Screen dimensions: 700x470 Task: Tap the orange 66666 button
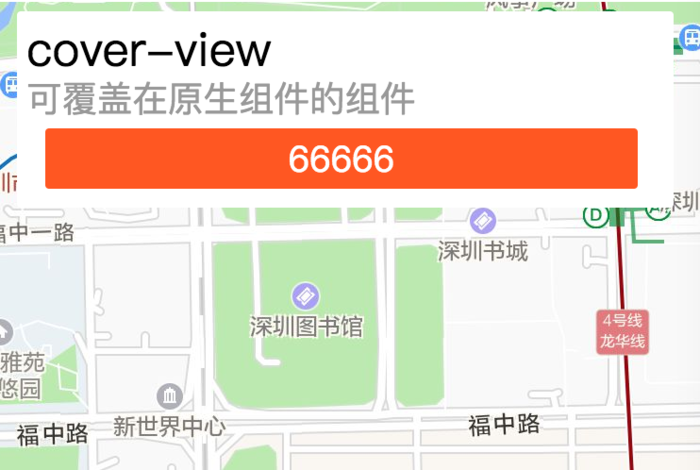point(341,158)
